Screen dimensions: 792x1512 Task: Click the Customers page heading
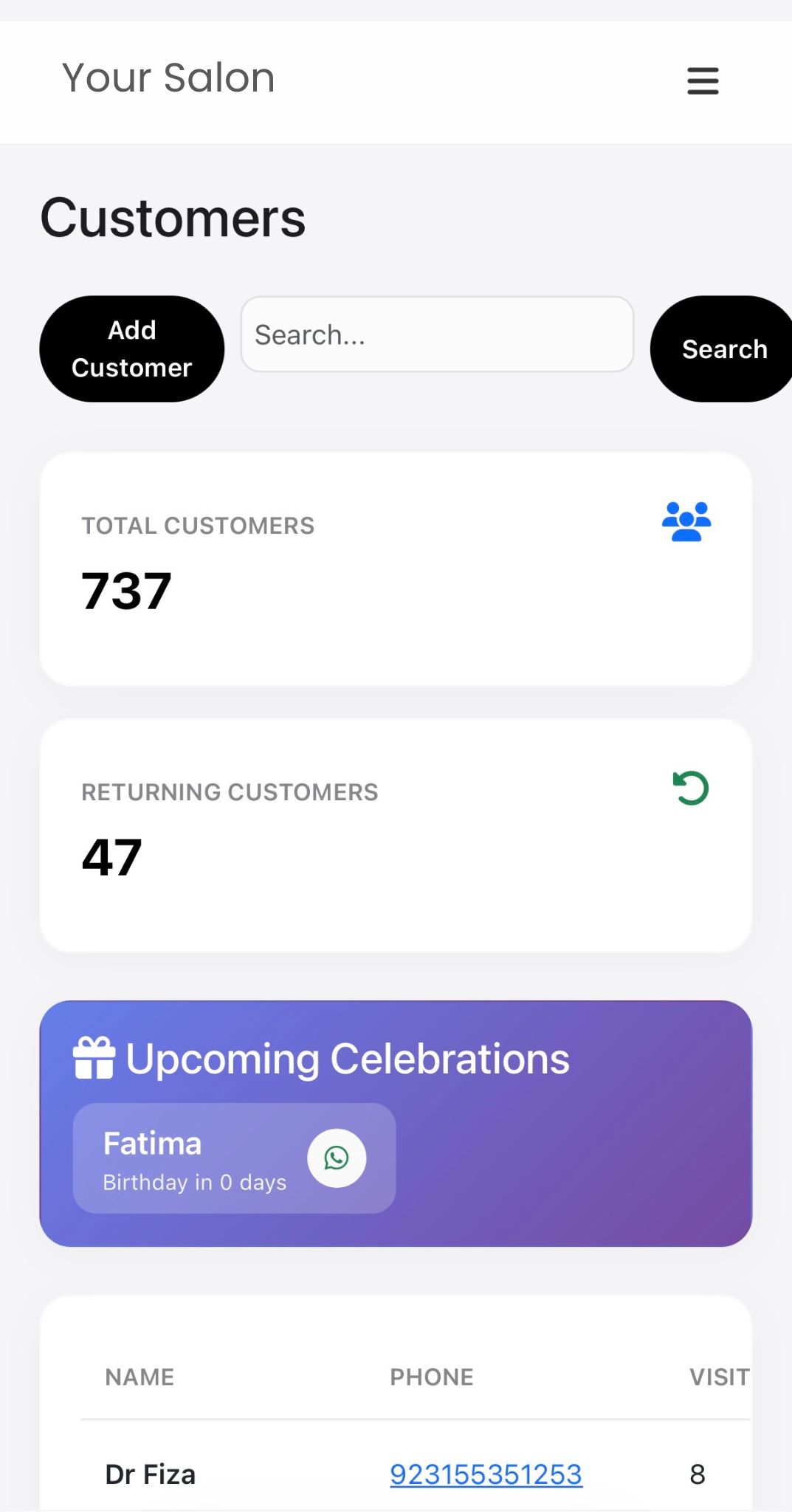click(173, 217)
